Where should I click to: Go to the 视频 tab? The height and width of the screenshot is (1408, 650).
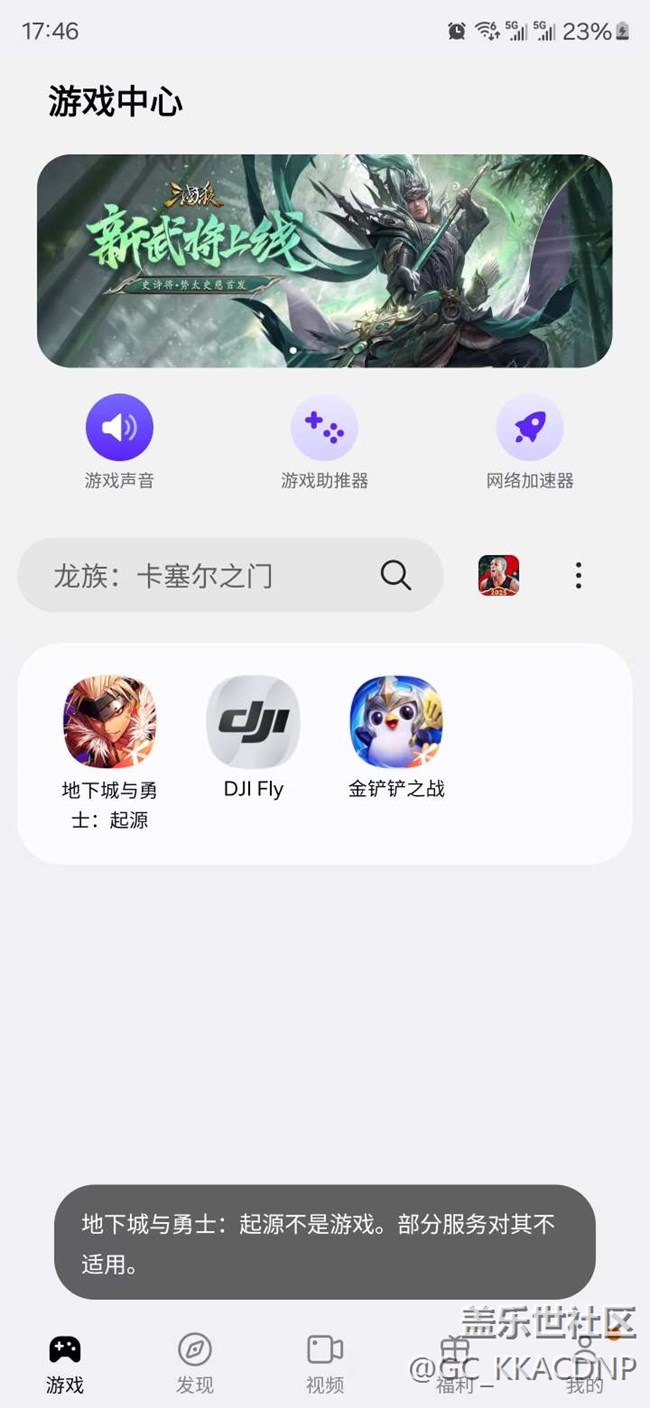pyautogui.click(x=325, y=1363)
